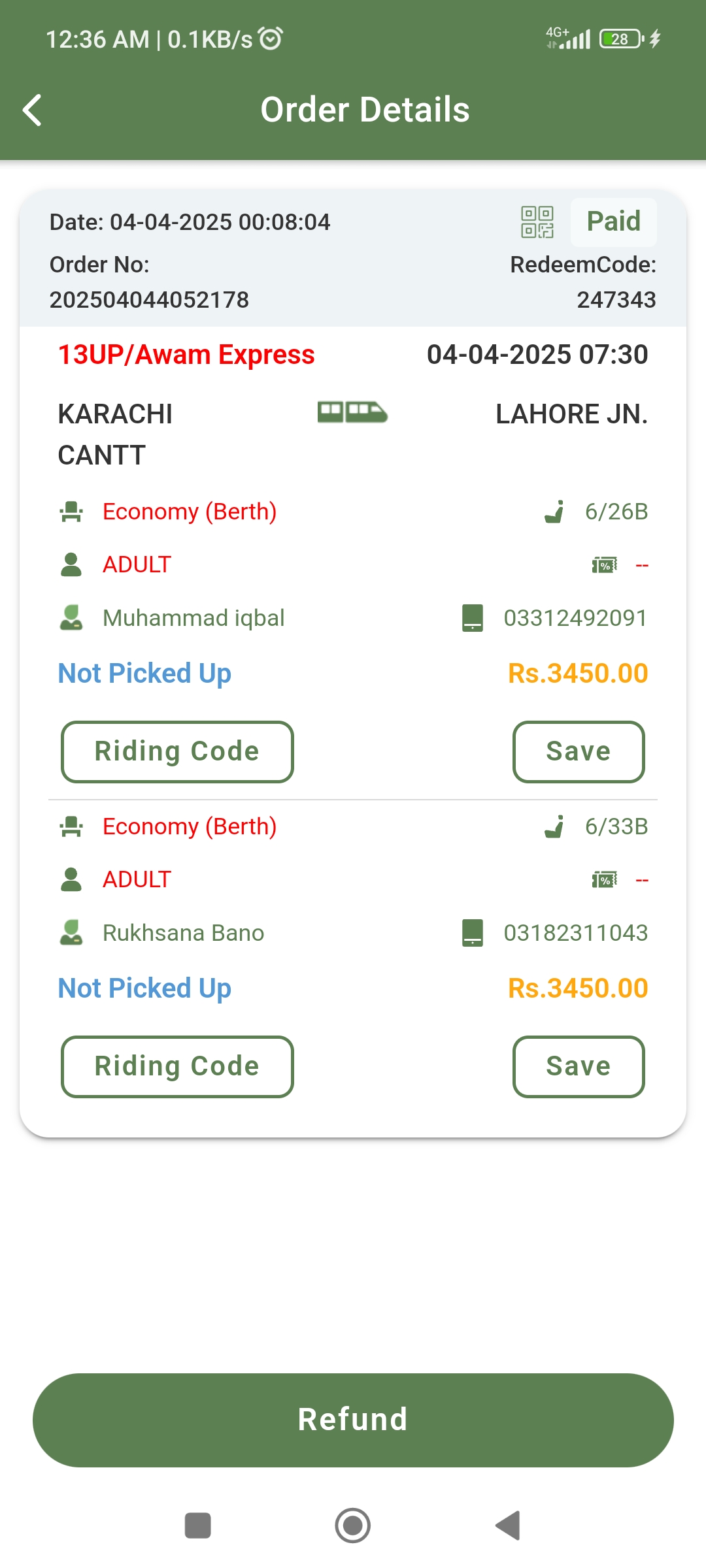Save Muhammad iqbal's ticket
Viewport: 706px width, 1568px height.
click(x=579, y=751)
